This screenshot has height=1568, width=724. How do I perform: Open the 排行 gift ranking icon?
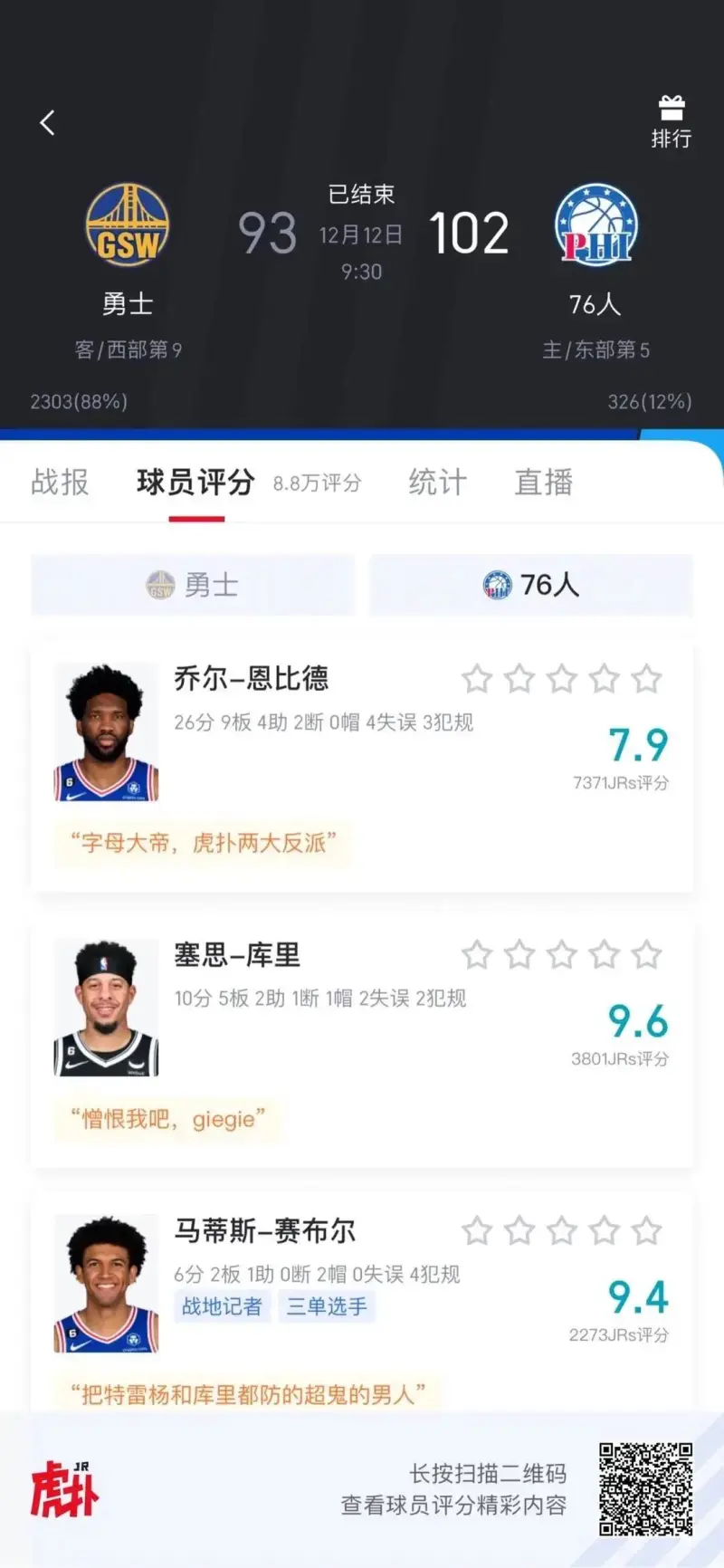(671, 121)
